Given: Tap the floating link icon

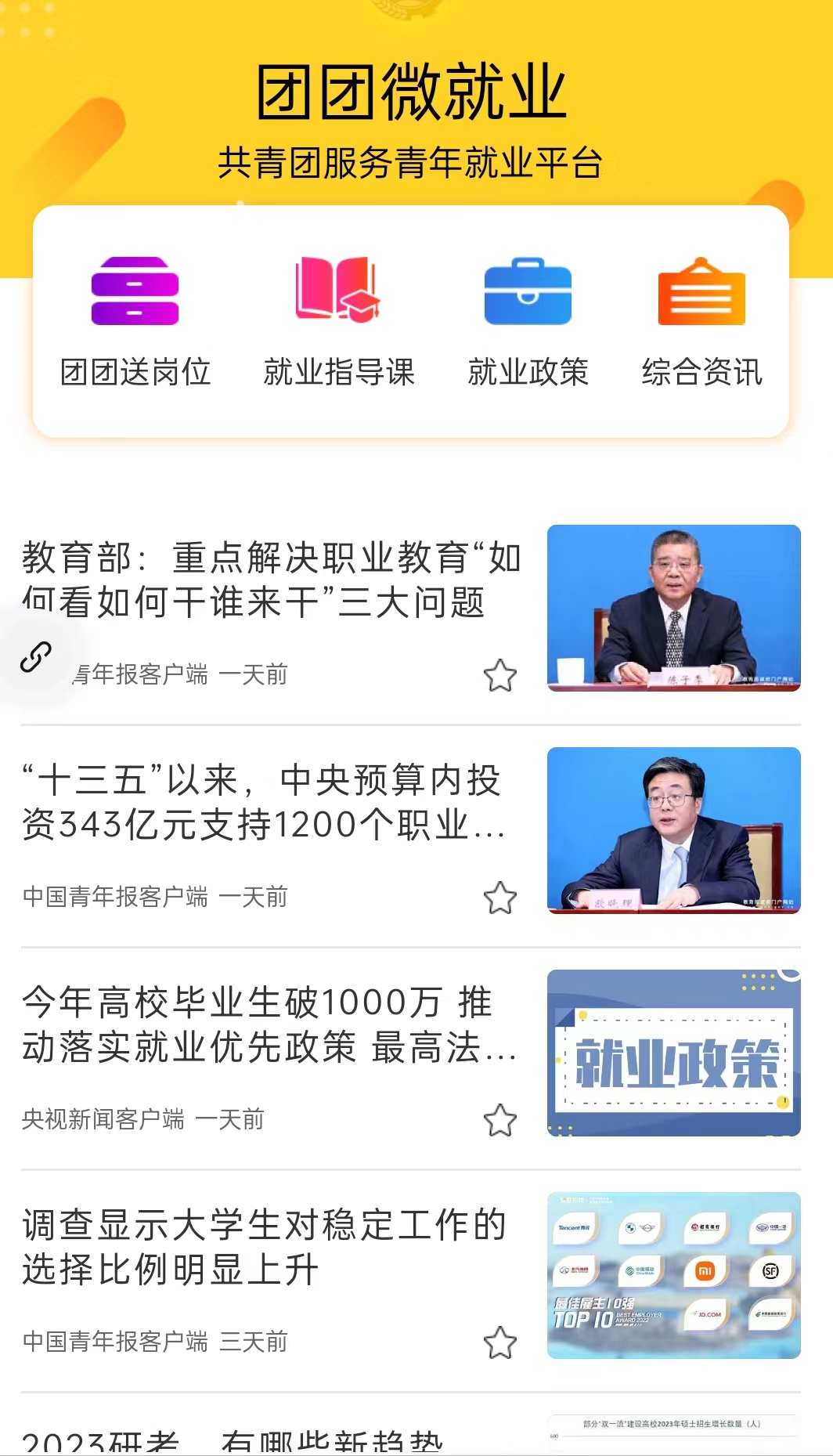Looking at the screenshot, I should click(36, 657).
